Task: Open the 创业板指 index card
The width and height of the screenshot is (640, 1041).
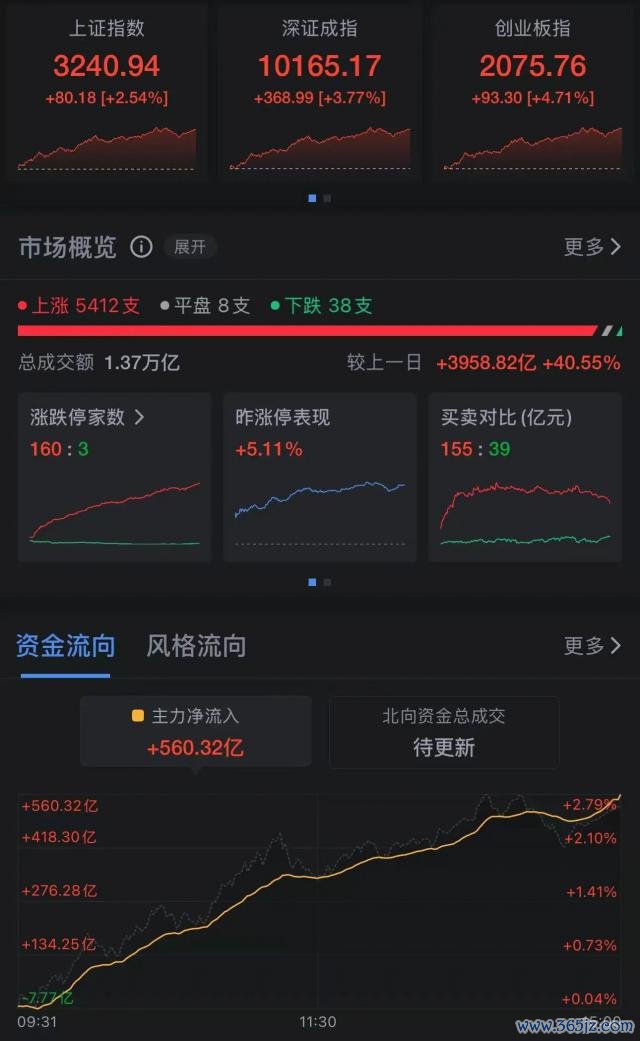Action: (x=532, y=93)
